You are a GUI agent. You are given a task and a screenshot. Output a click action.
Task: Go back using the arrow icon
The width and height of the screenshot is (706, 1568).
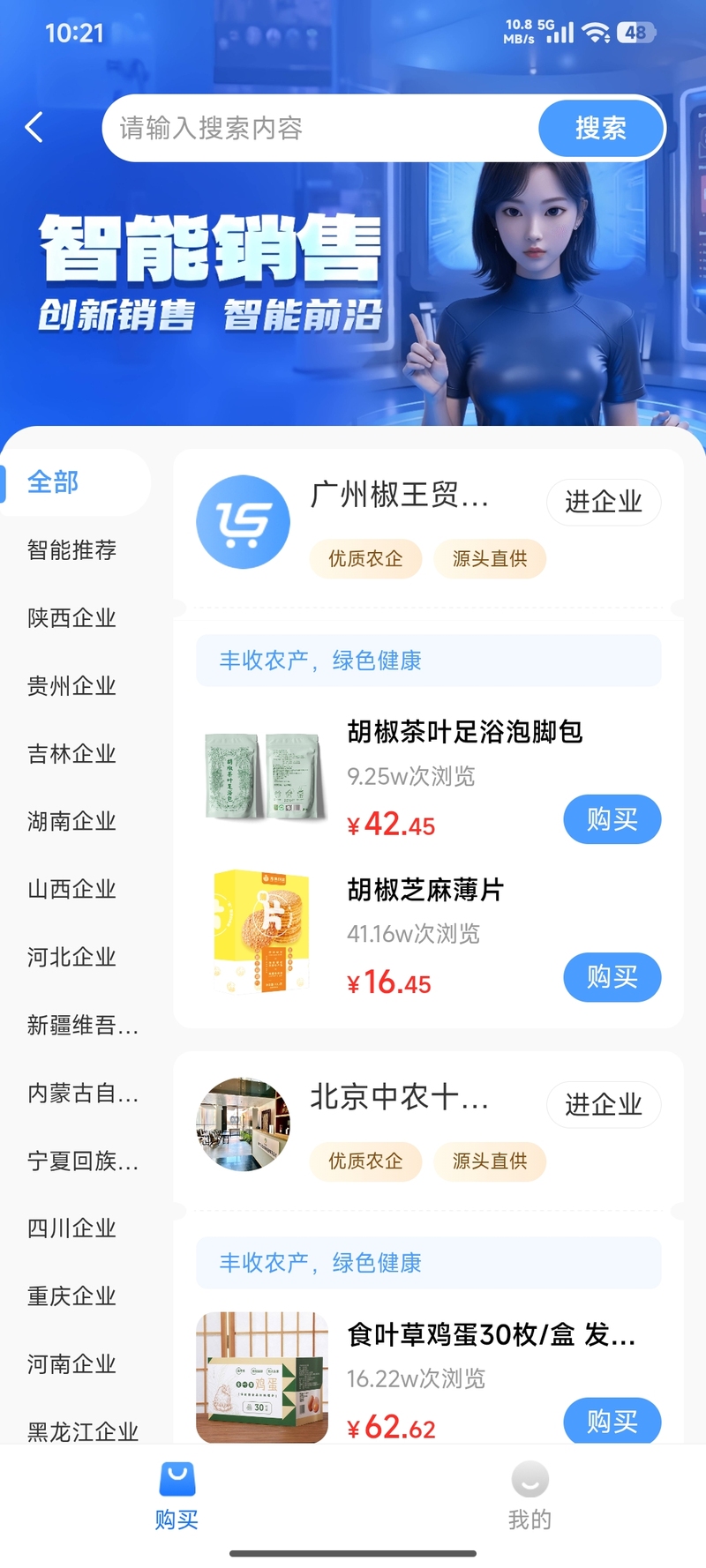pyautogui.click(x=34, y=128)
